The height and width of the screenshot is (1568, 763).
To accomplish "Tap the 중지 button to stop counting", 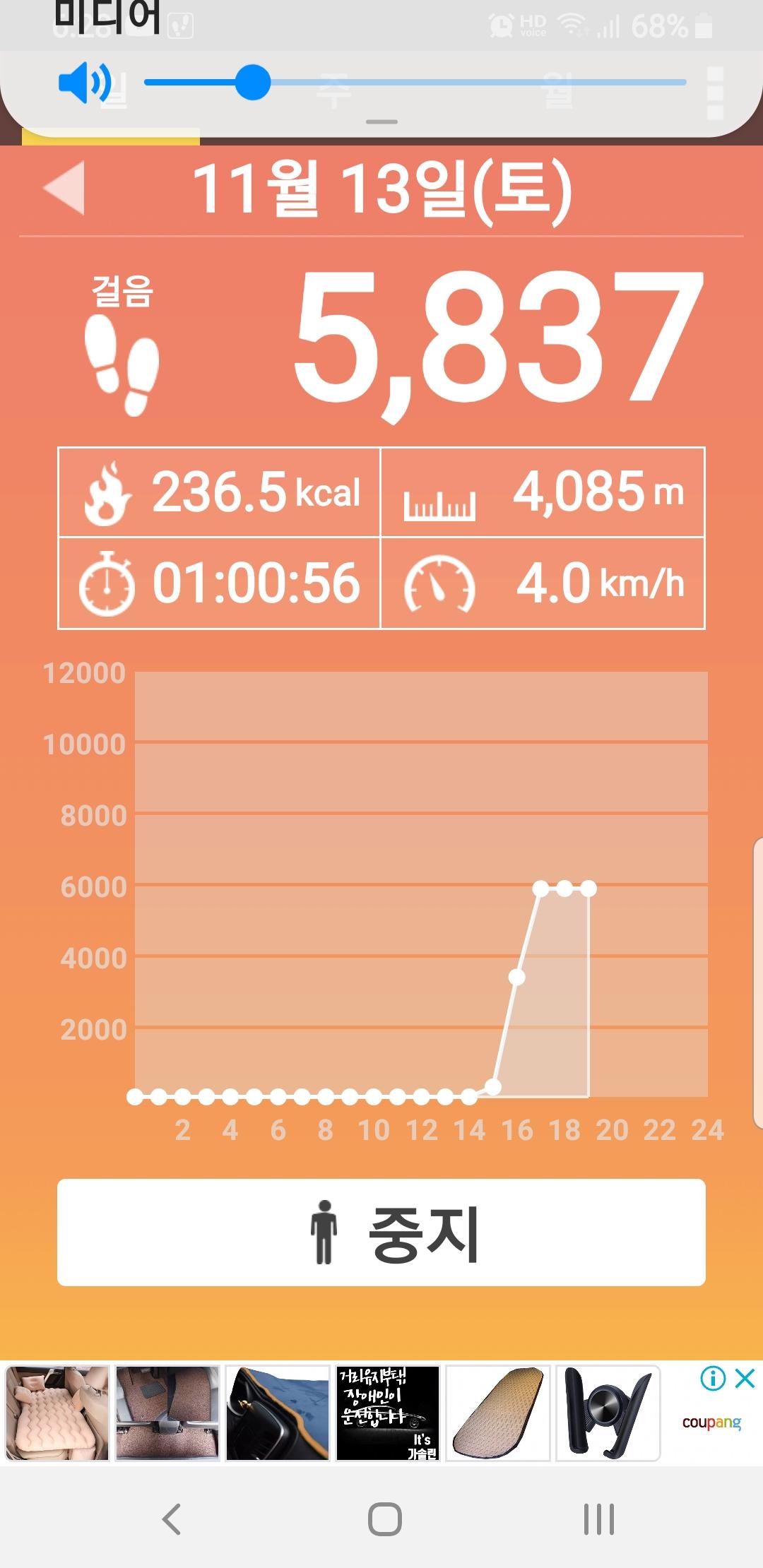I will [x=381, y=1232].
